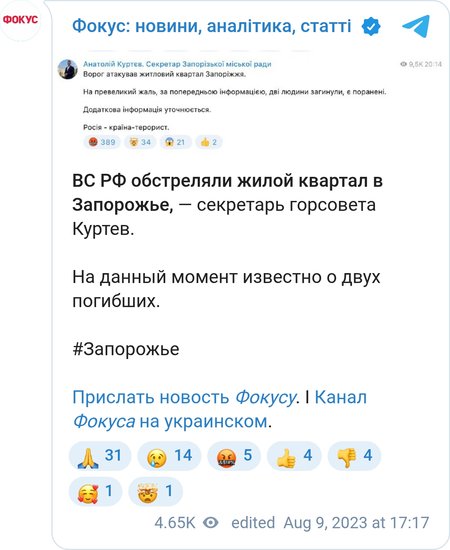Tap the Telegram paper plane icon
The image size is (450, 550).
(416, 26)
